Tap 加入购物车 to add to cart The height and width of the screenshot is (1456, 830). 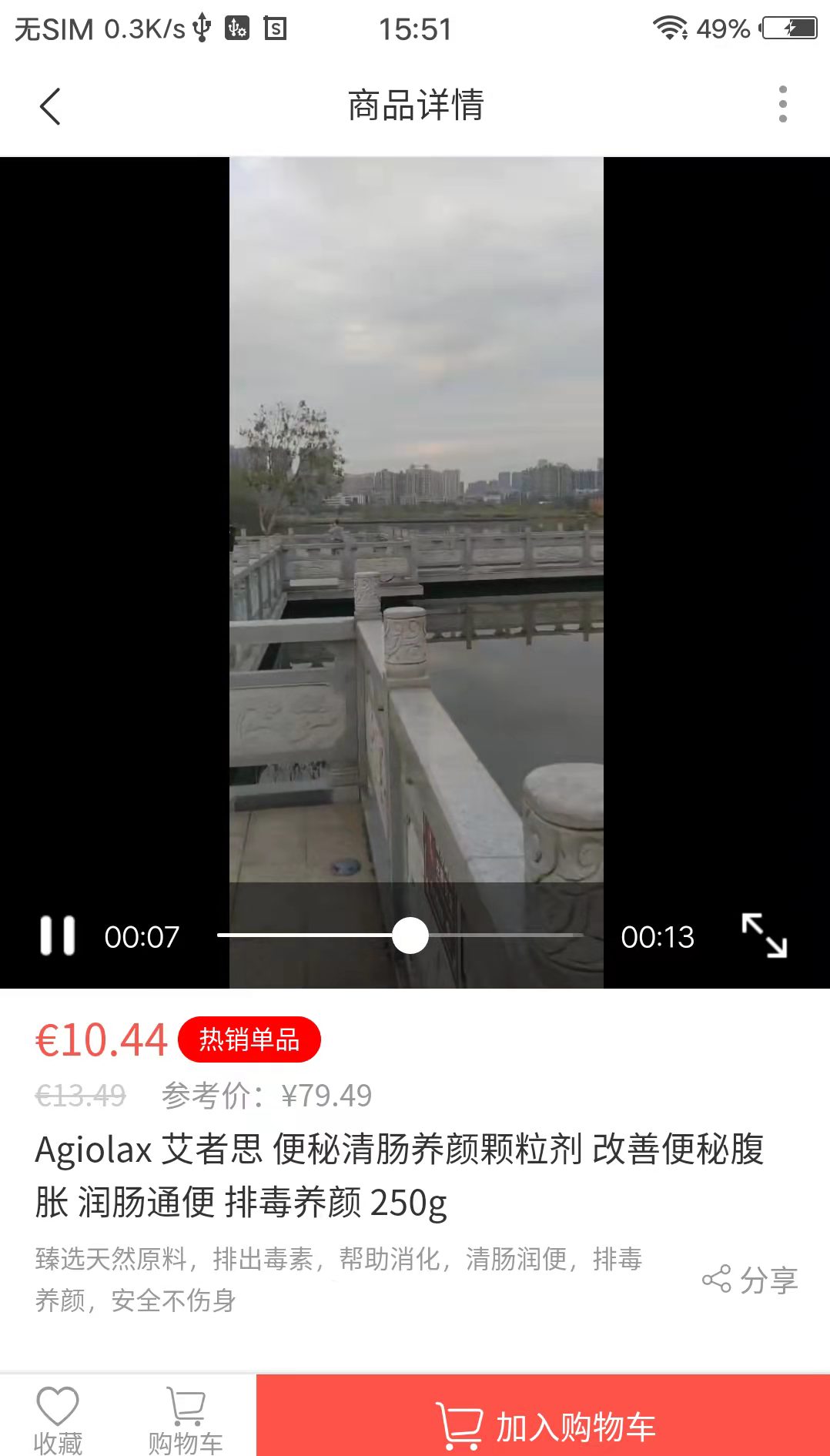(x=543, y=1424)
